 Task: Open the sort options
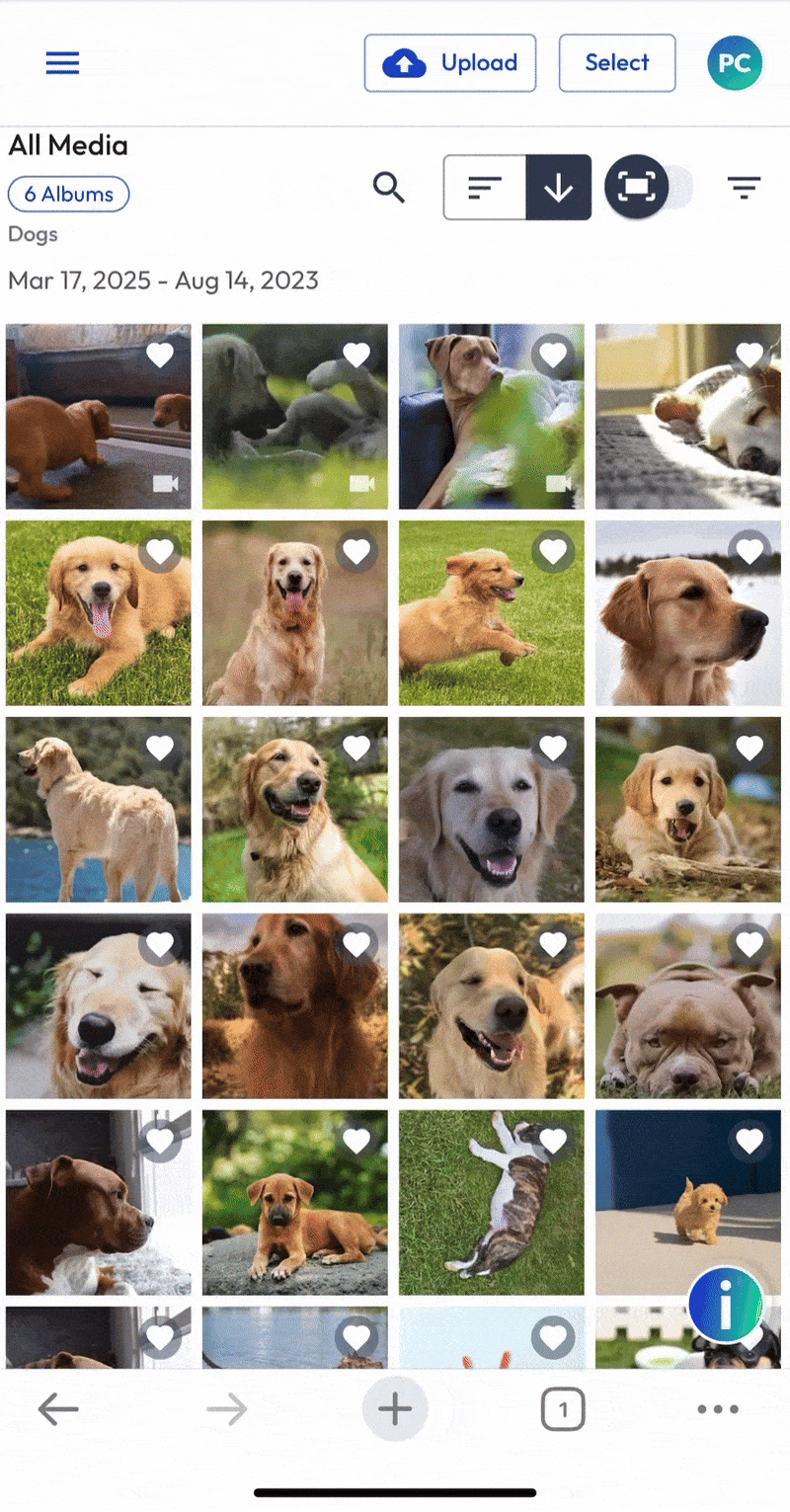(485, 187)
